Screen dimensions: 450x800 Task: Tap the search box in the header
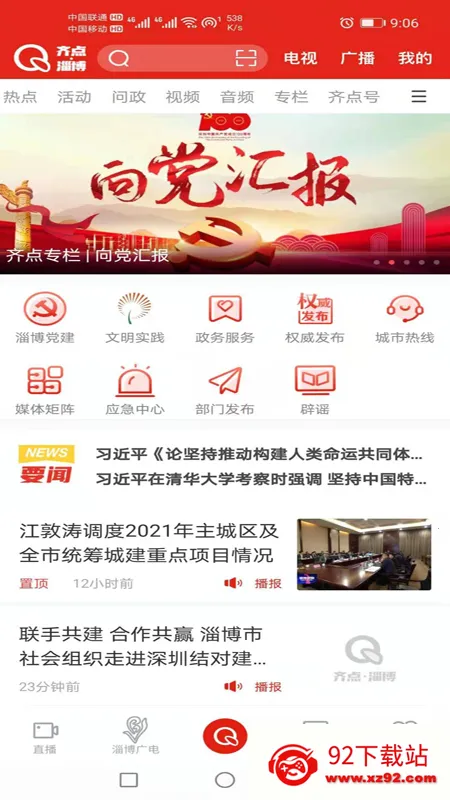coord(182,58)
